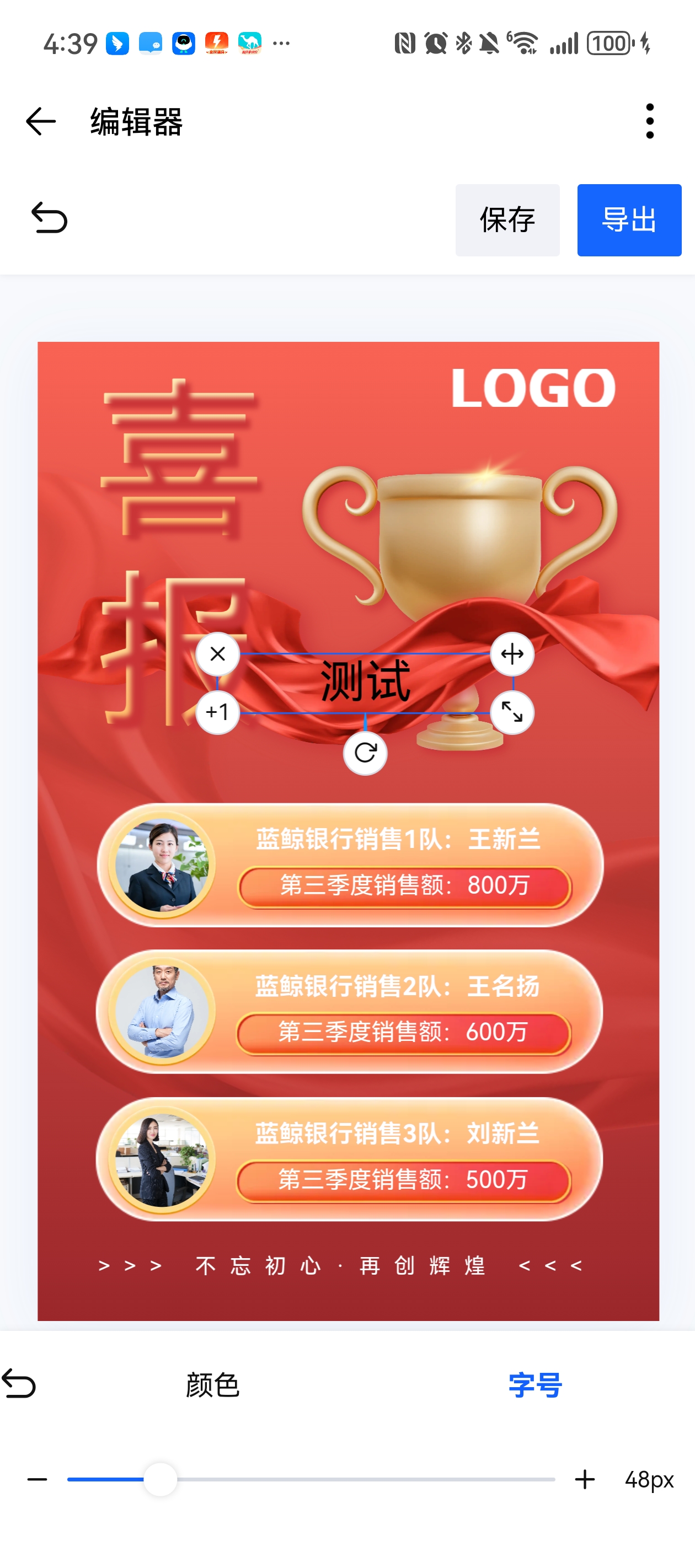Image resolution: width=695 pixels, height=1568 pixels.
Task: Switch to the 字号 tab
Action: [535, 1385]
